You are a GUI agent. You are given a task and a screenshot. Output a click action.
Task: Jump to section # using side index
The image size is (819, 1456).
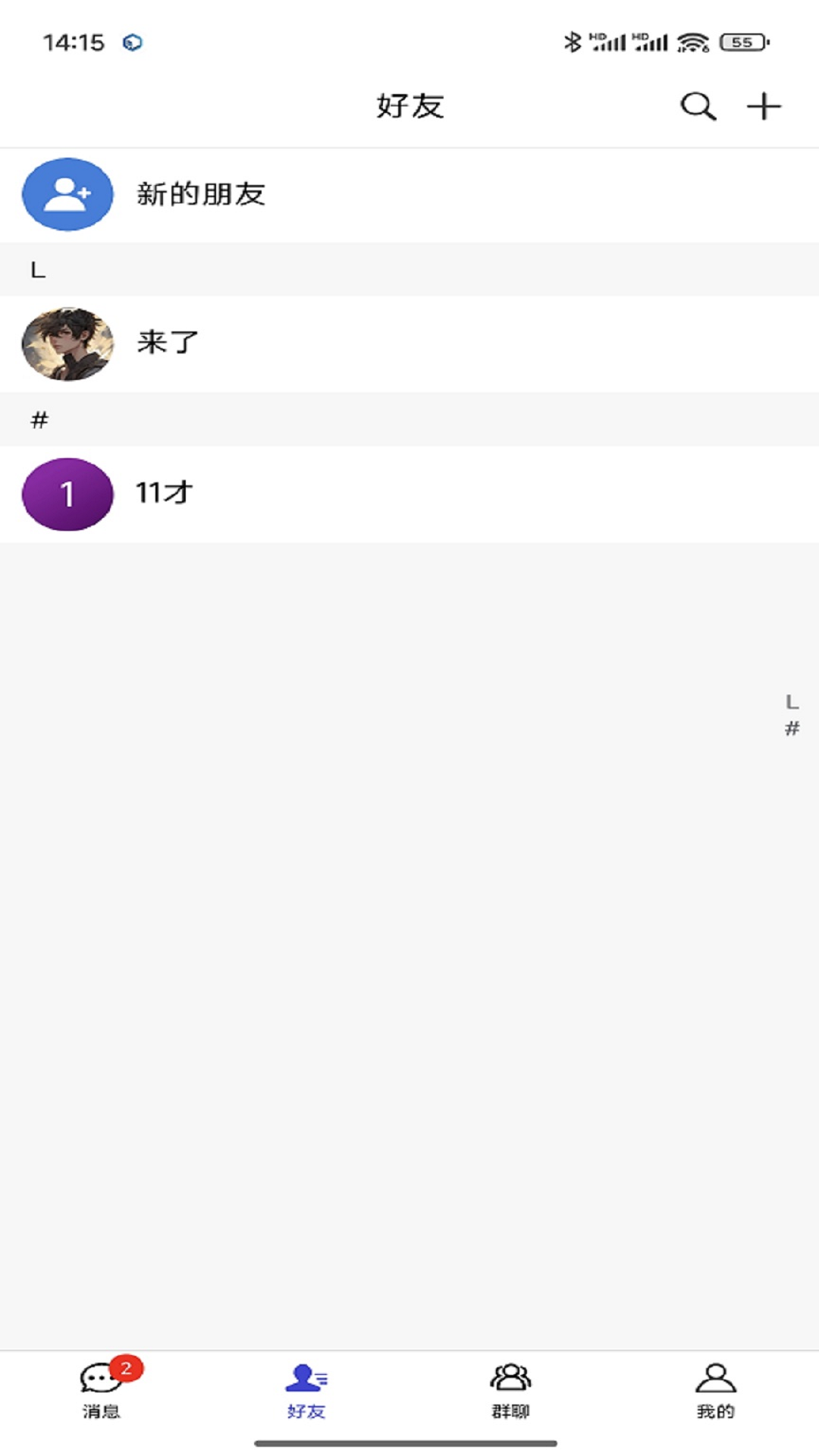click(x=792, y=729)
